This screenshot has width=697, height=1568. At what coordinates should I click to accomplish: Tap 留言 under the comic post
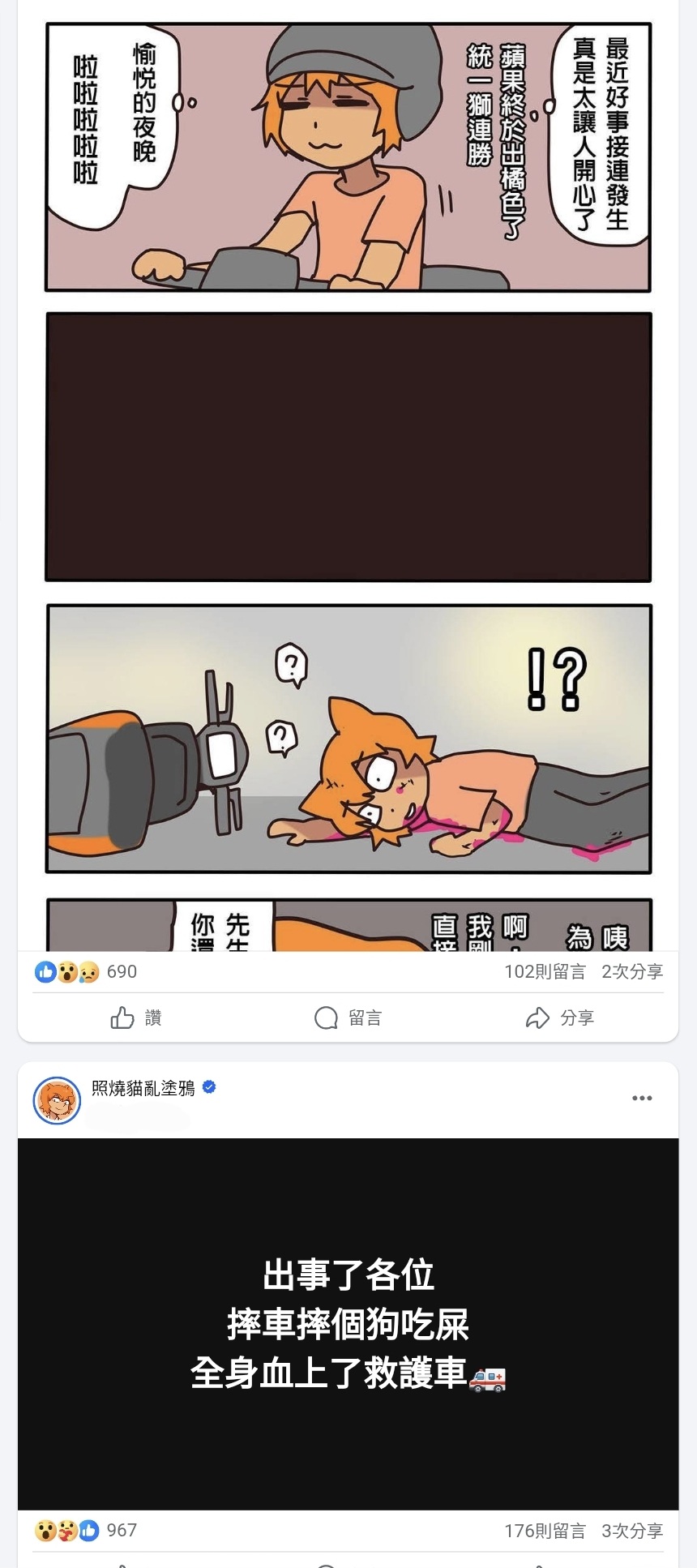(x=348, y=1017)
